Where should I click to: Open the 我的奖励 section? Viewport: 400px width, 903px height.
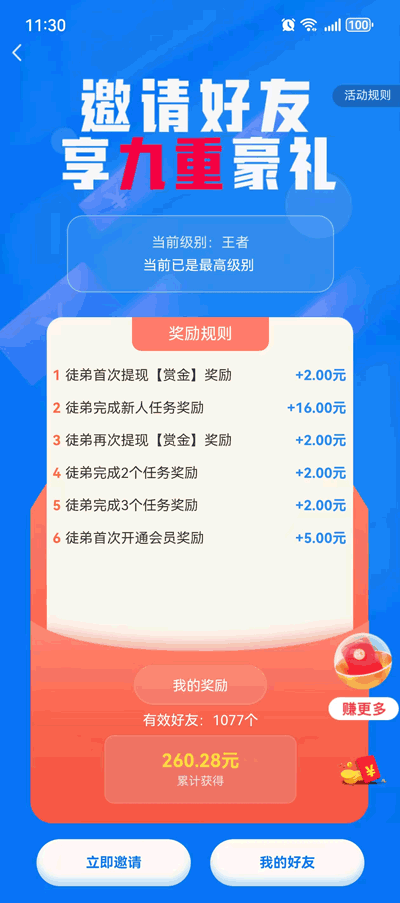[200, 685]
